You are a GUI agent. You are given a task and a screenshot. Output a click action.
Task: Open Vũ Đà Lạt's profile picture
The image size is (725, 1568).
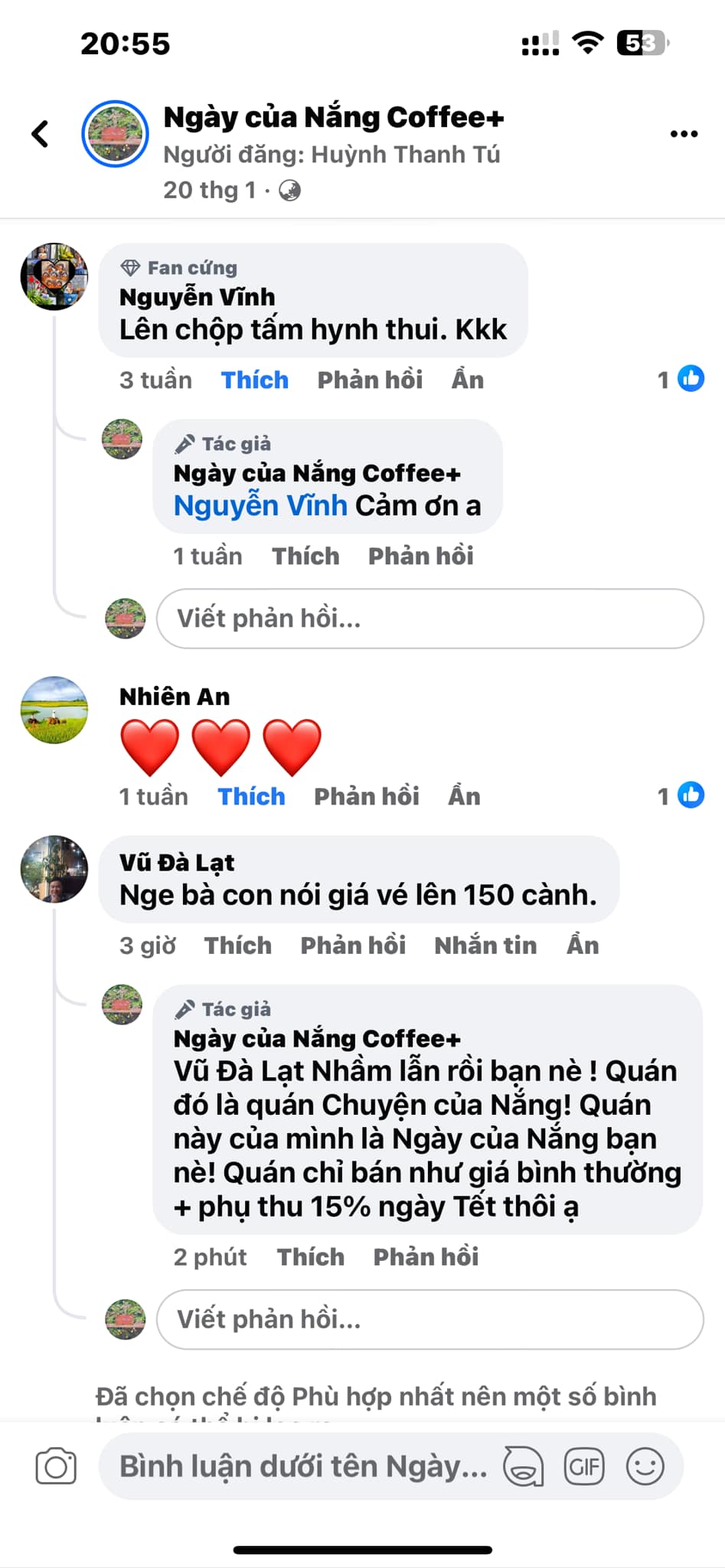point(54,870)
